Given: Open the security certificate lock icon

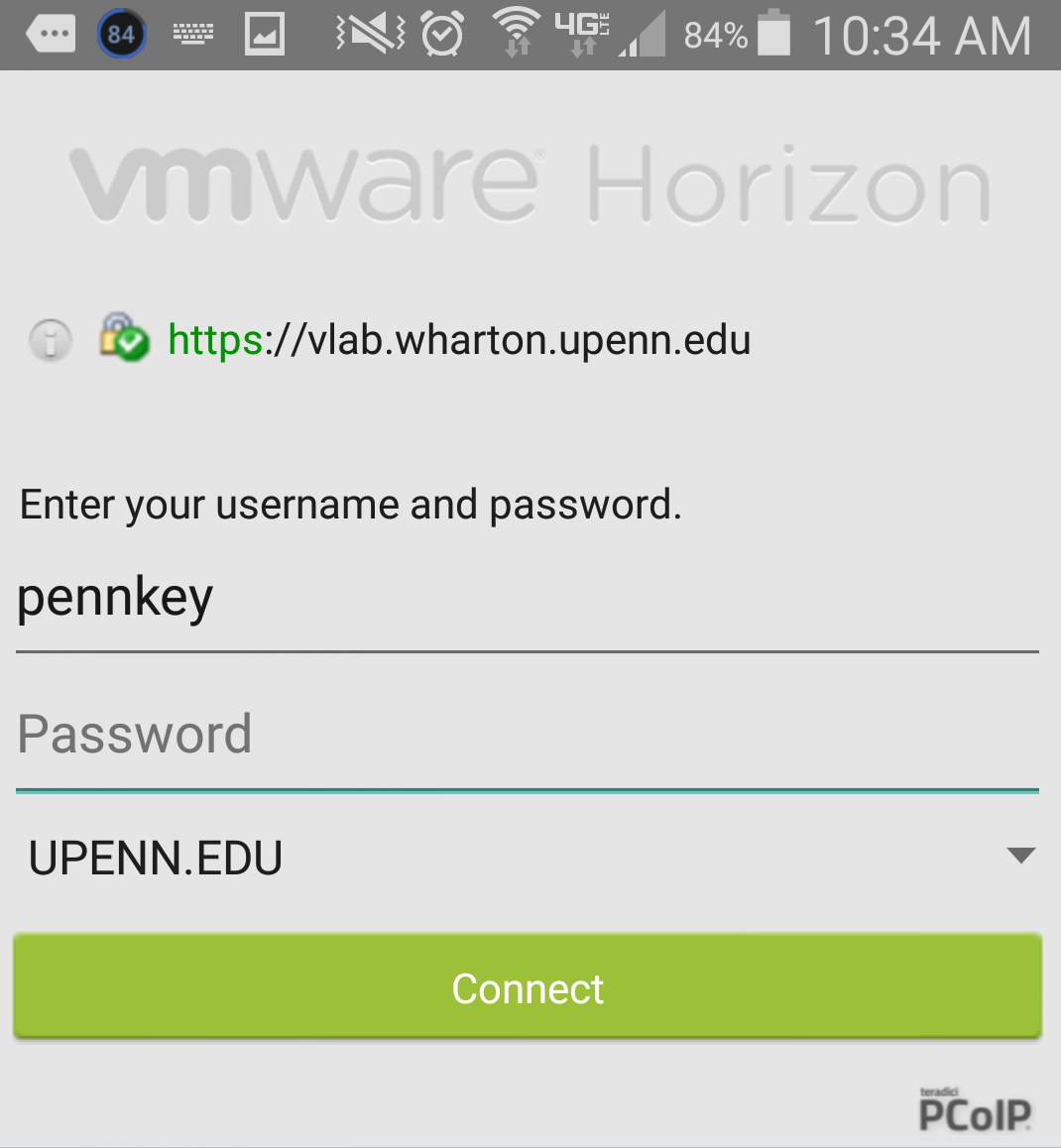Looking at the screenshot, I should (x=124, y=338).
